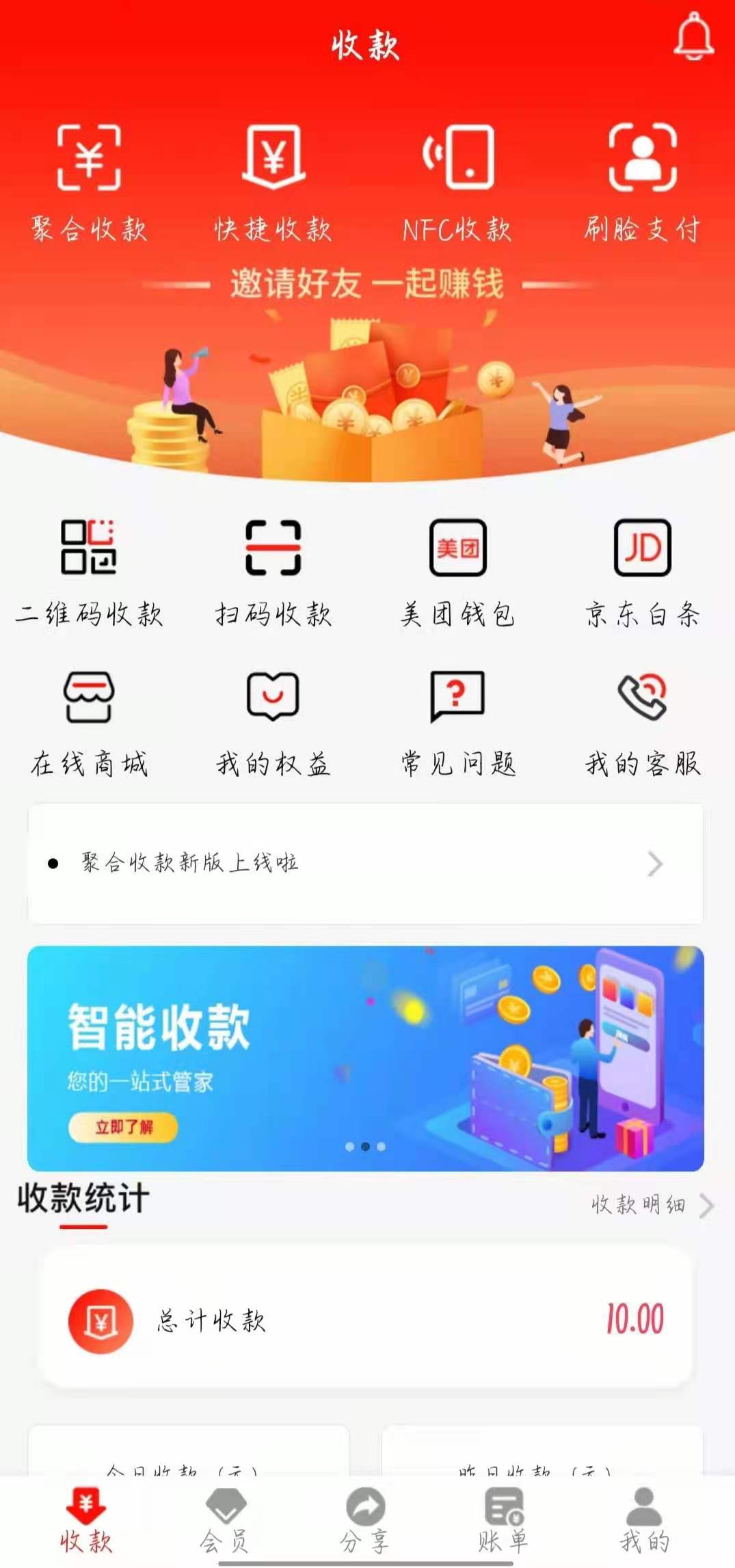The height and width of the screenshot is (1568, 735).
Task: Start NFC收款 payment
Action: coord(457,181)
